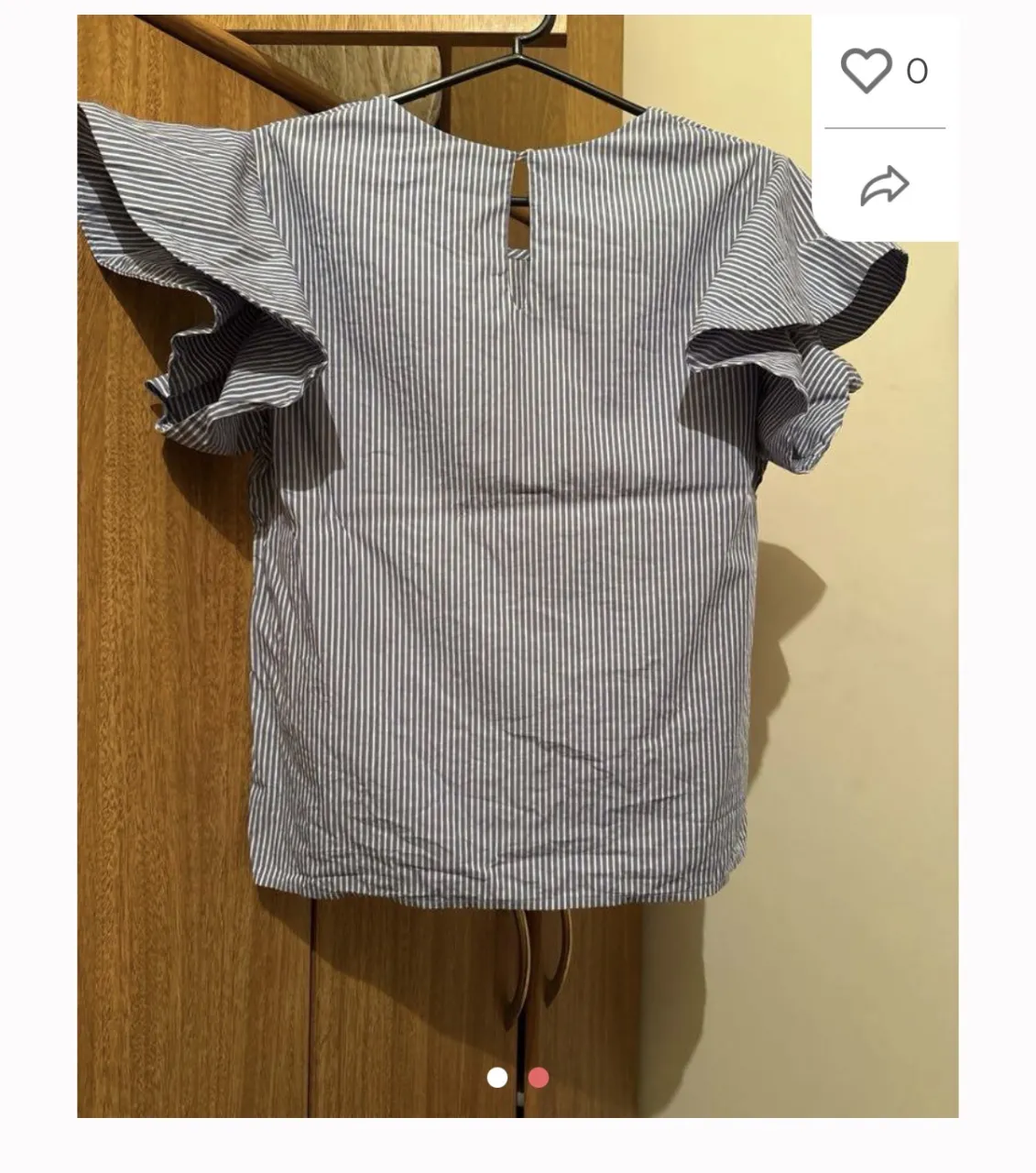Like this striped blouse listing
The height and width of the screenshot is (1173, 1036).
[866, 71]
